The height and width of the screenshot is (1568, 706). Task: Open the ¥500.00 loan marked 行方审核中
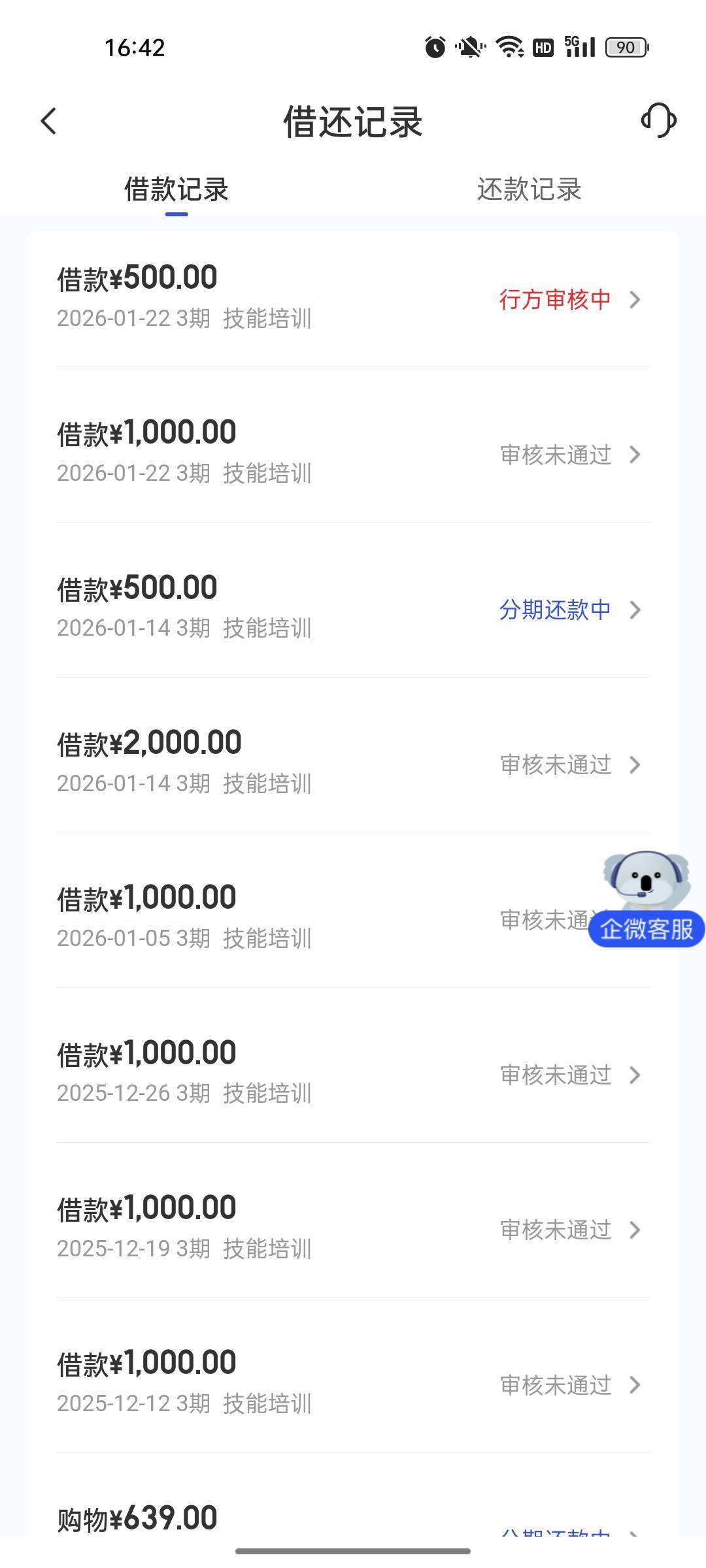point(353,298)
